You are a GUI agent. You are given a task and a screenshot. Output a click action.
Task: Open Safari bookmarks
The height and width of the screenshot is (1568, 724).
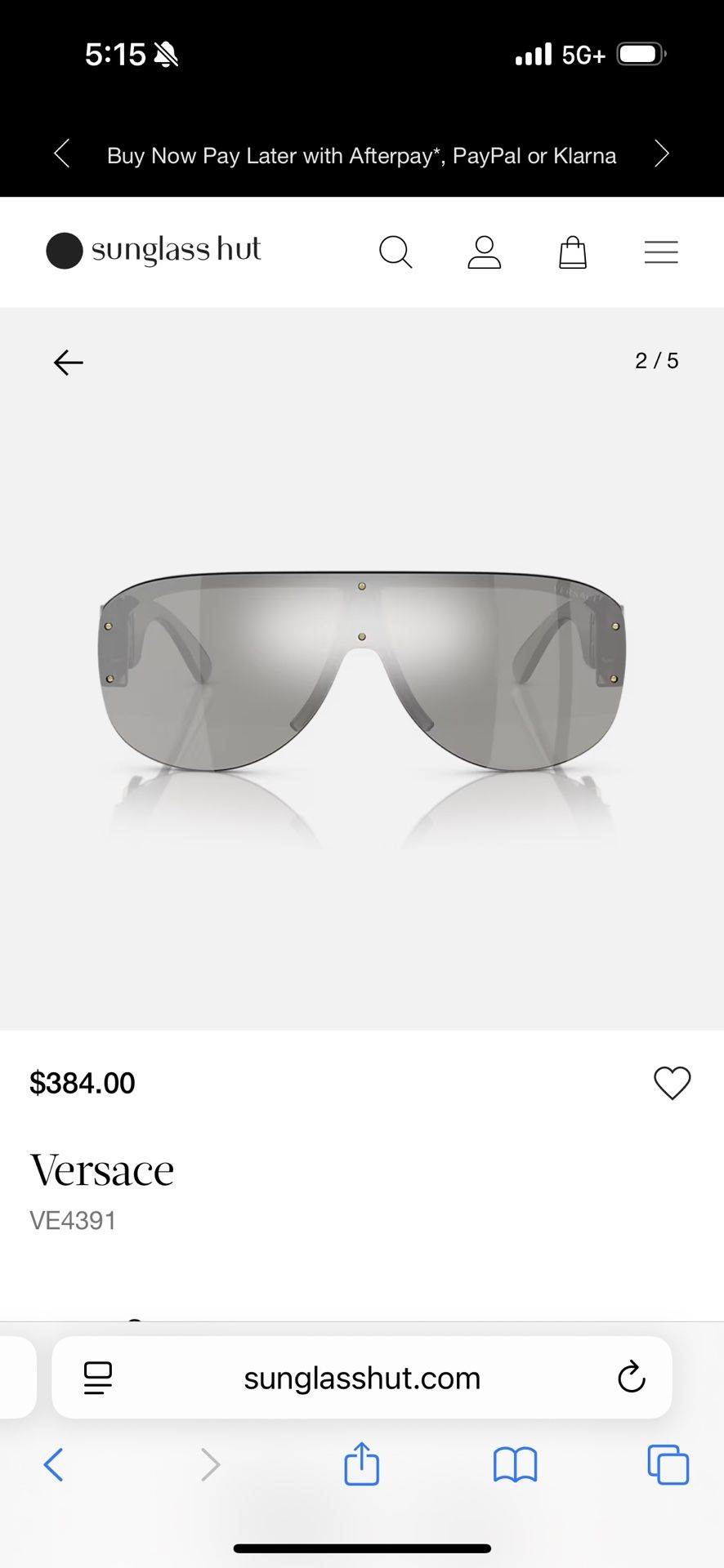(515, 1464)
